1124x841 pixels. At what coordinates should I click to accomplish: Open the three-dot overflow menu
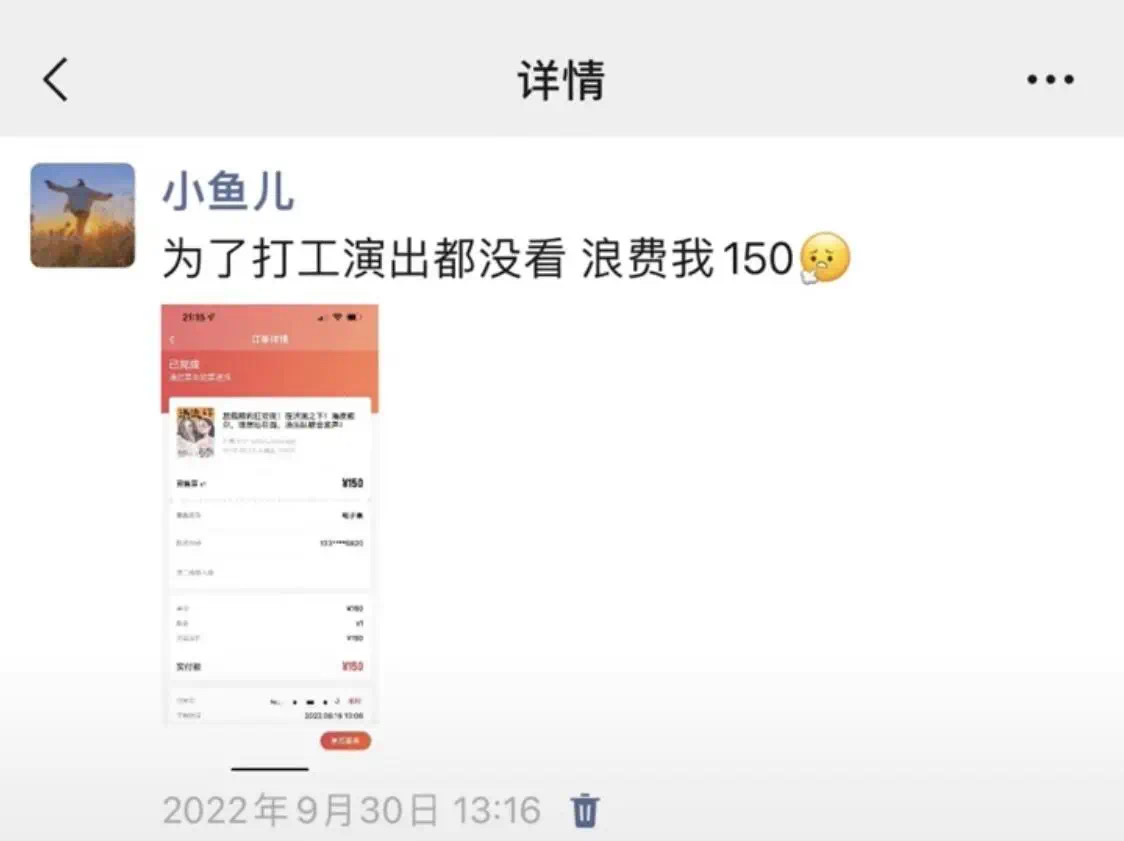click(1050, 79)
